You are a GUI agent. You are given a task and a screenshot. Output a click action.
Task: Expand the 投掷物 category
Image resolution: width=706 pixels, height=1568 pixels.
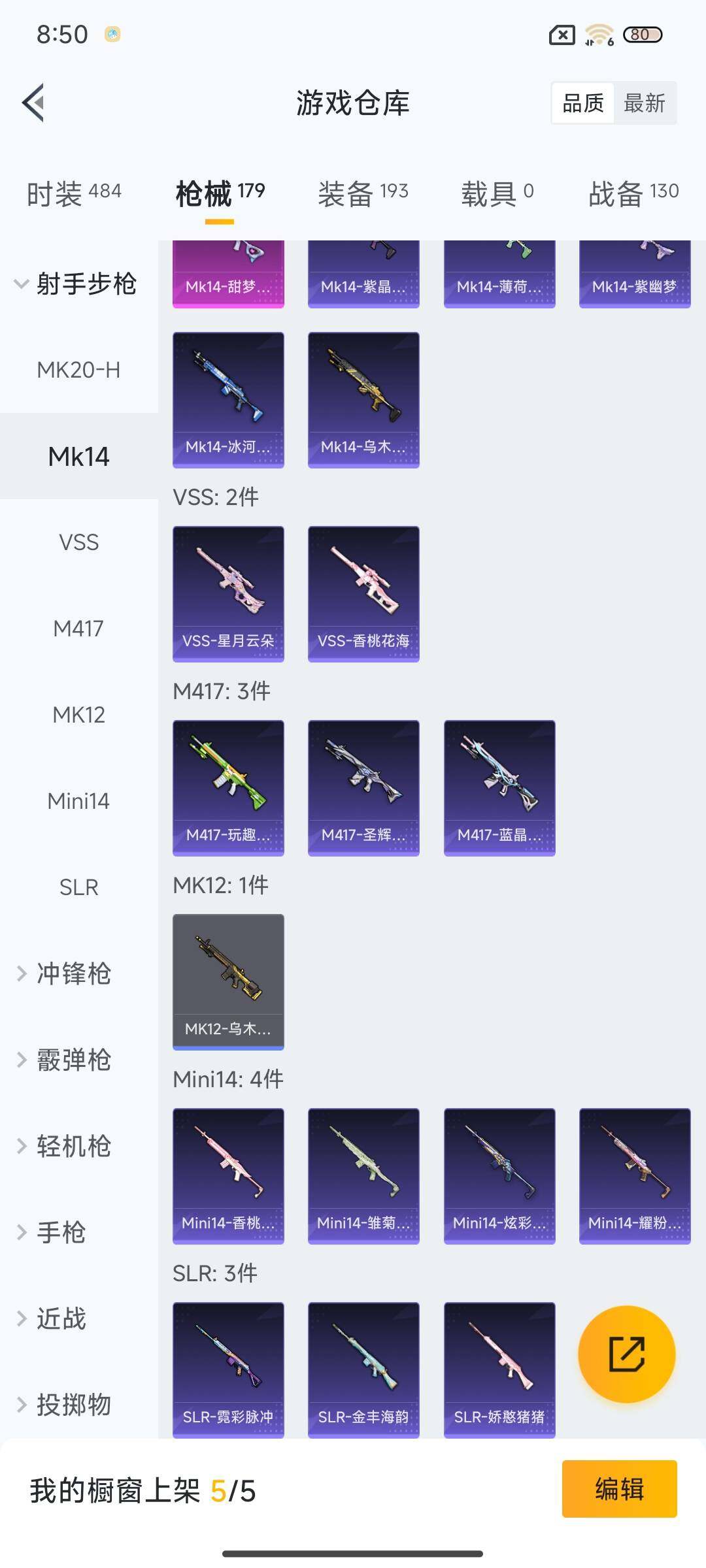coord(73,1405)
